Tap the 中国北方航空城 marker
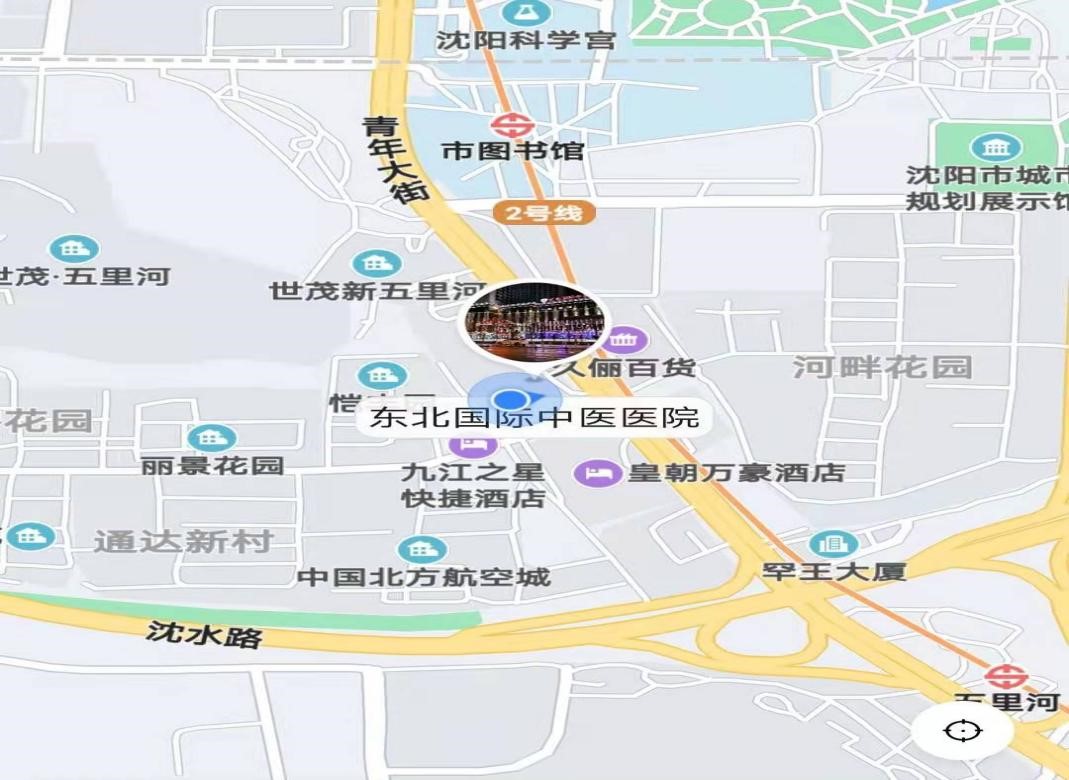 tap(421, 549)
